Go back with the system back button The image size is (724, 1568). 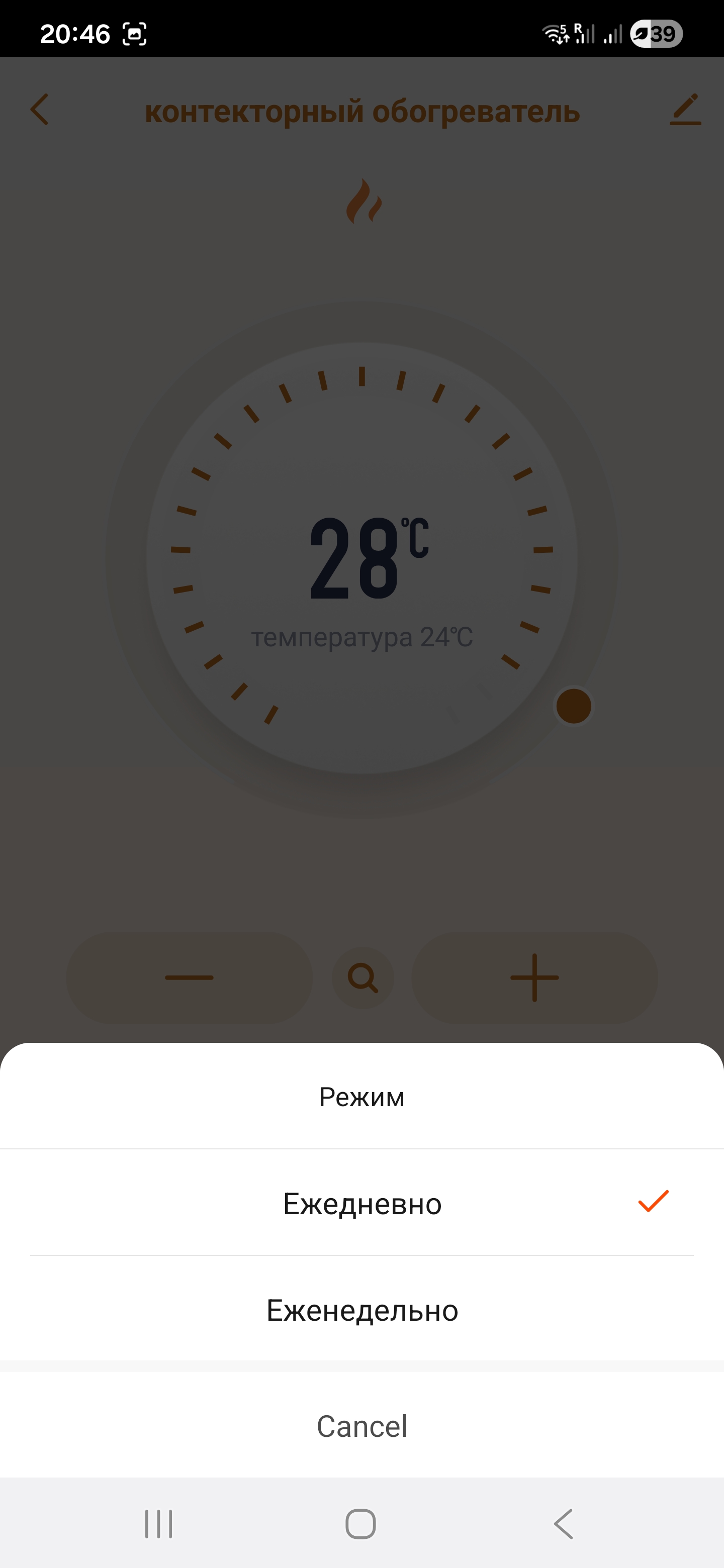tap(564, 1524)
